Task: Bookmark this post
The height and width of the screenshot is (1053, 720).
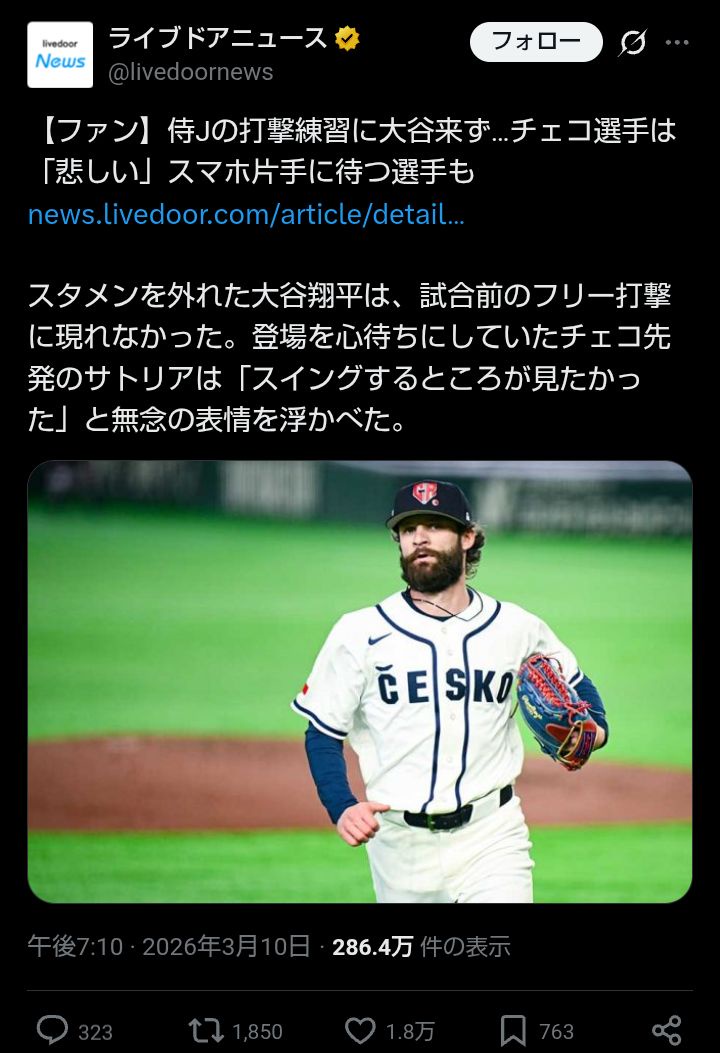Action: point(513,1030)
